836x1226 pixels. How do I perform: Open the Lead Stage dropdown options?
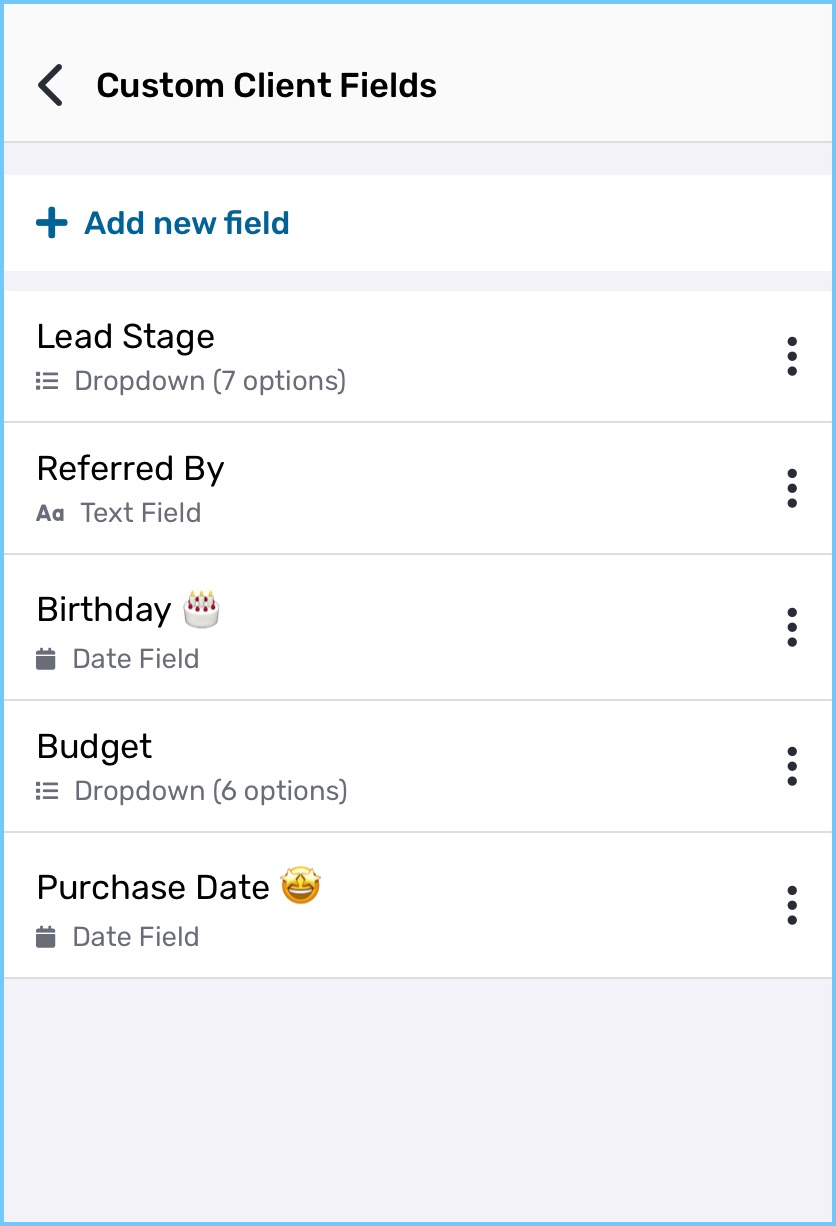click(x=209, y=381)
